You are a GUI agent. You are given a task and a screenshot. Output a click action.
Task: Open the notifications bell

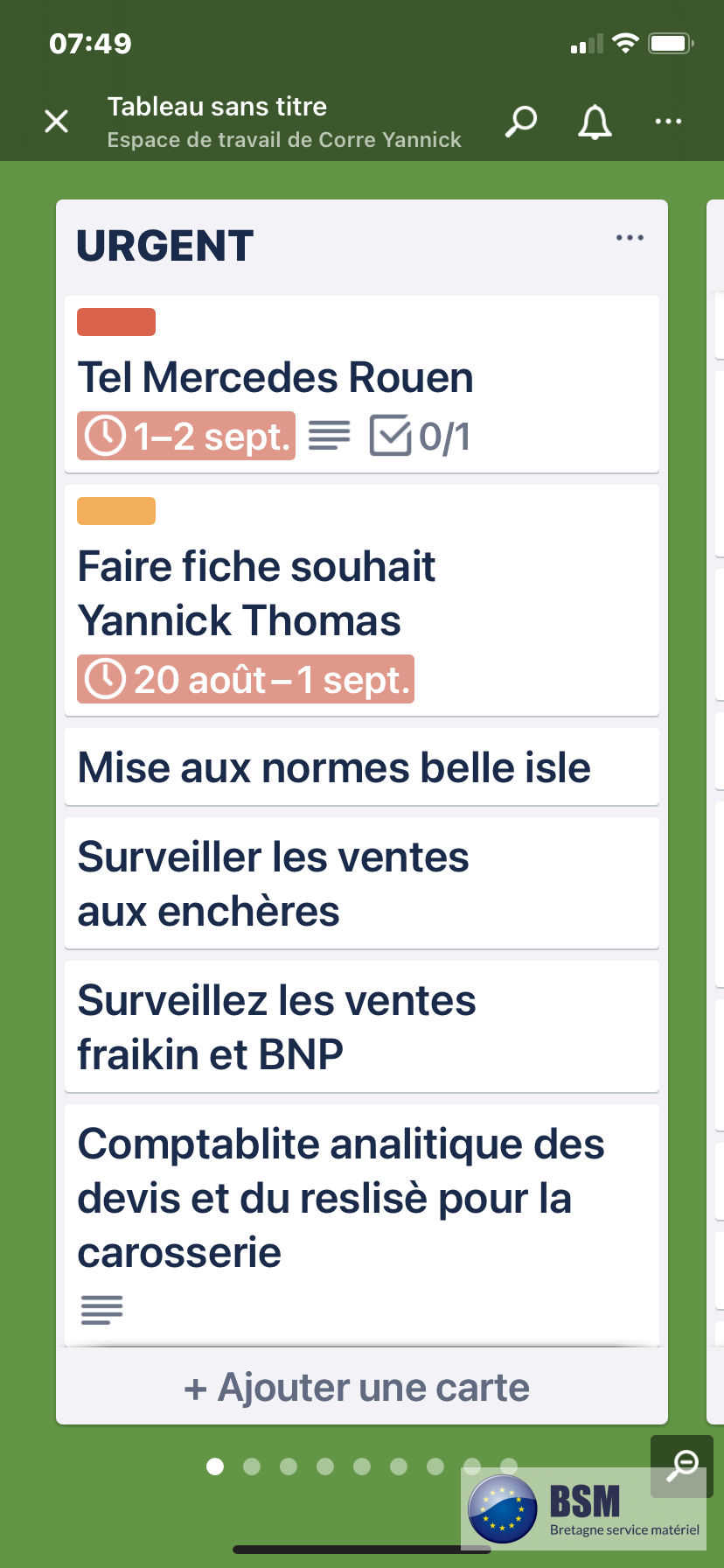coord(595,122)
